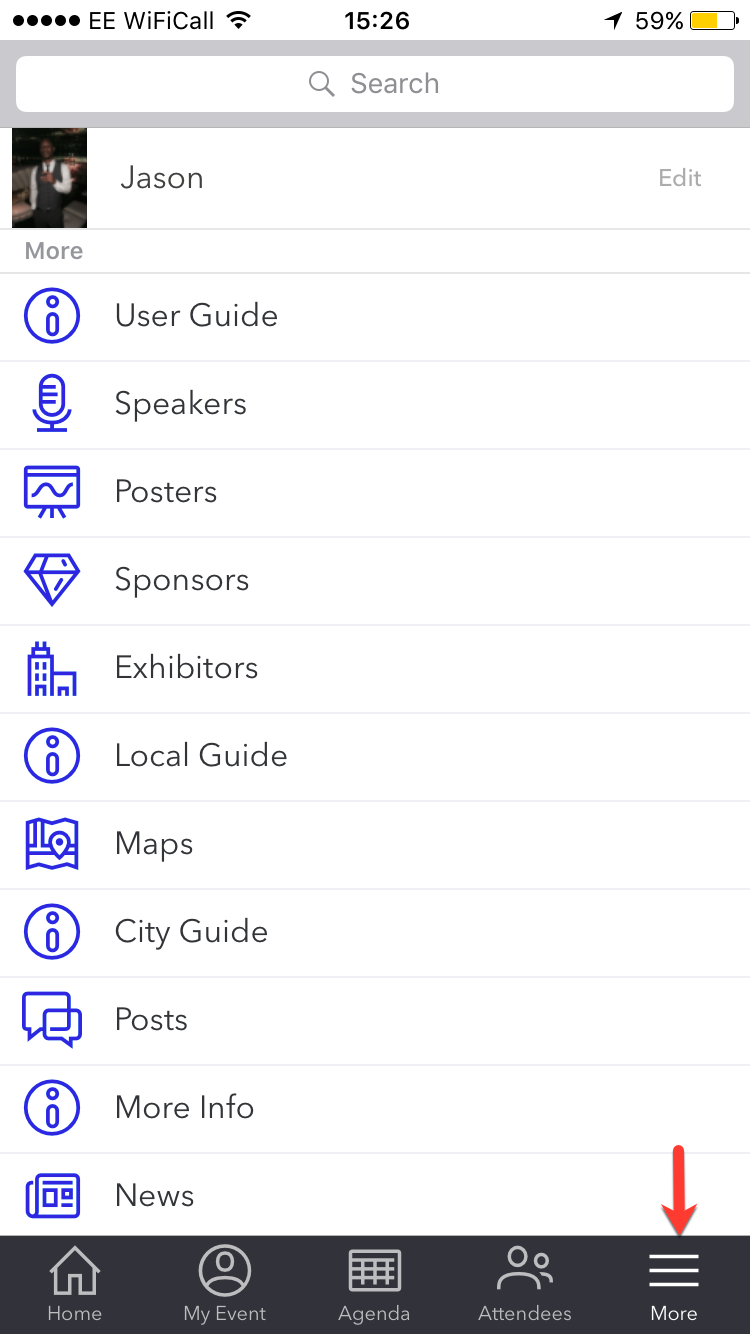Tap the Search field

coord(375,84)
